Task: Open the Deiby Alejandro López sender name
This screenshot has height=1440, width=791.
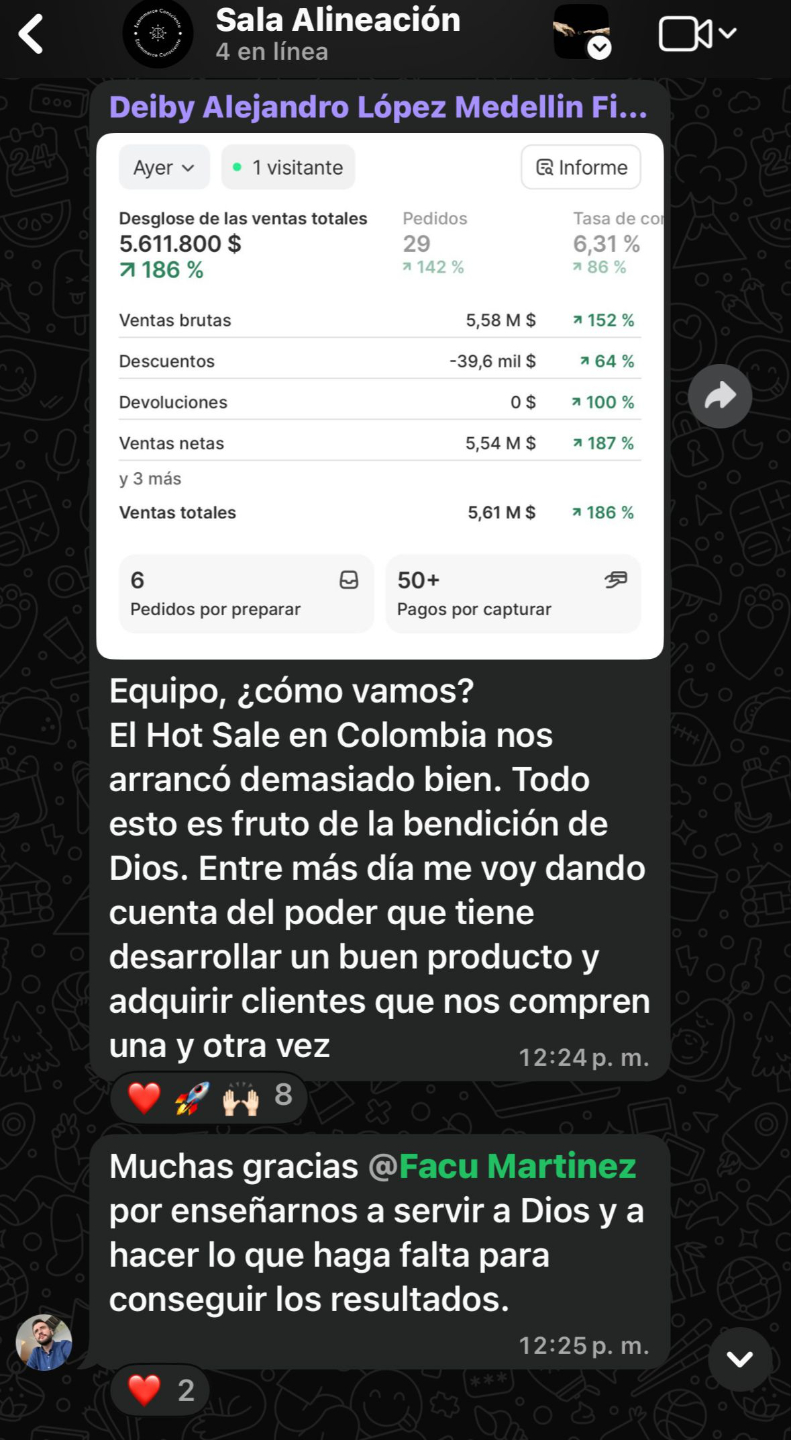Action: pyautogui.click(x=378, y=108)
